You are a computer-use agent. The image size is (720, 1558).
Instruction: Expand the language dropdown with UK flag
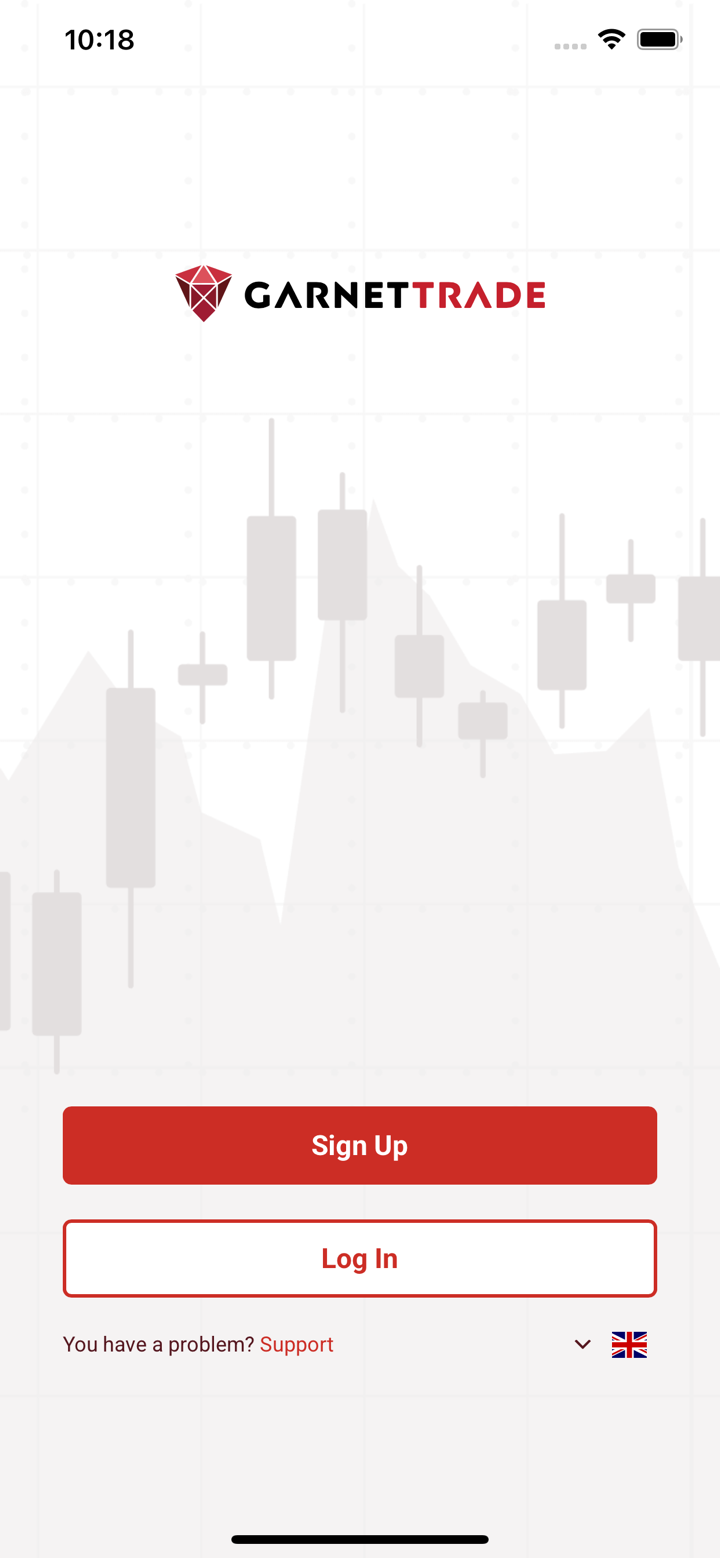(610, 1345)
